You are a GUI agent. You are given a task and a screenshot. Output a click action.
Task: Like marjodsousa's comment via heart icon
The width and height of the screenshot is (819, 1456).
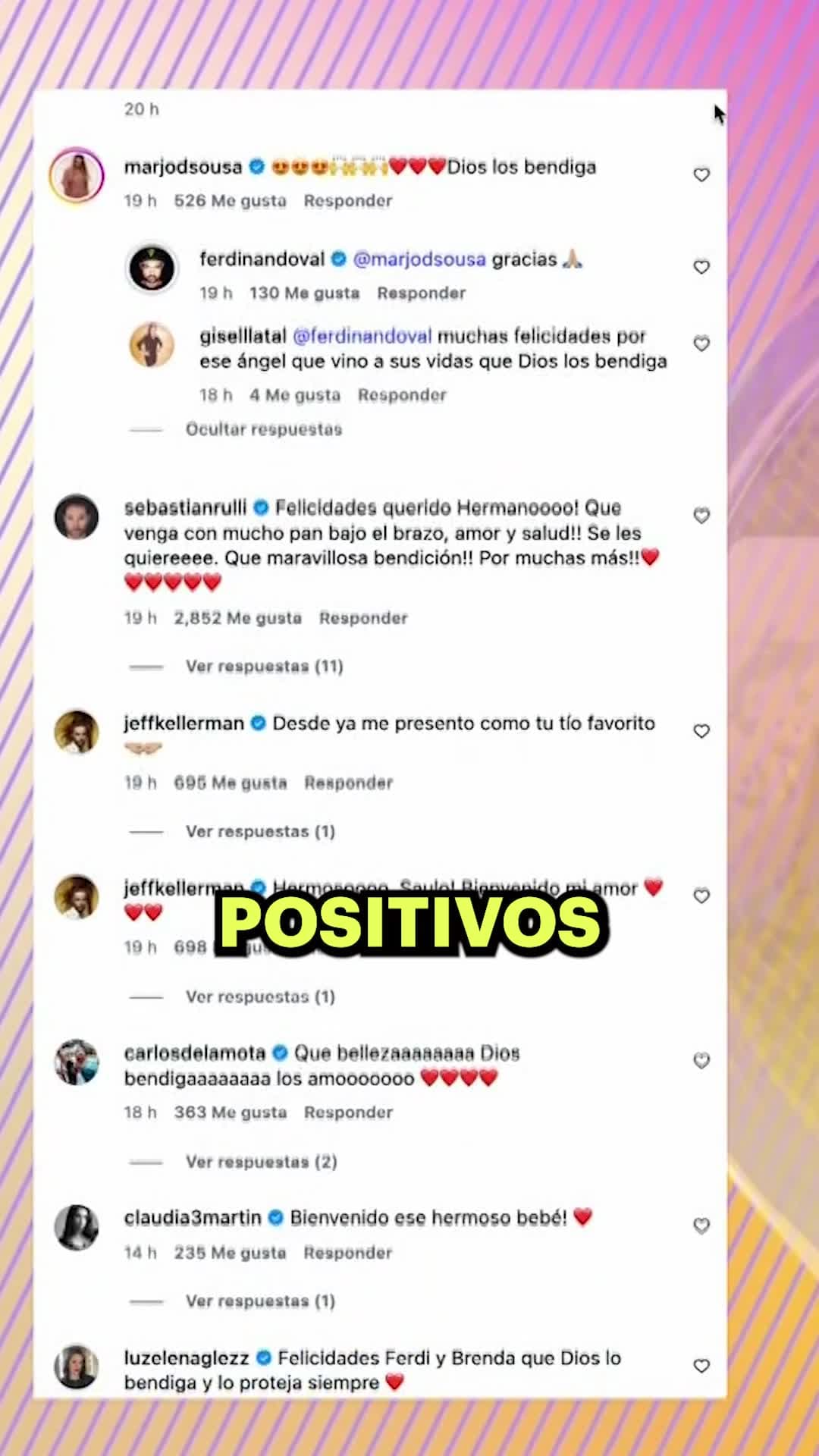click(700, 175)
